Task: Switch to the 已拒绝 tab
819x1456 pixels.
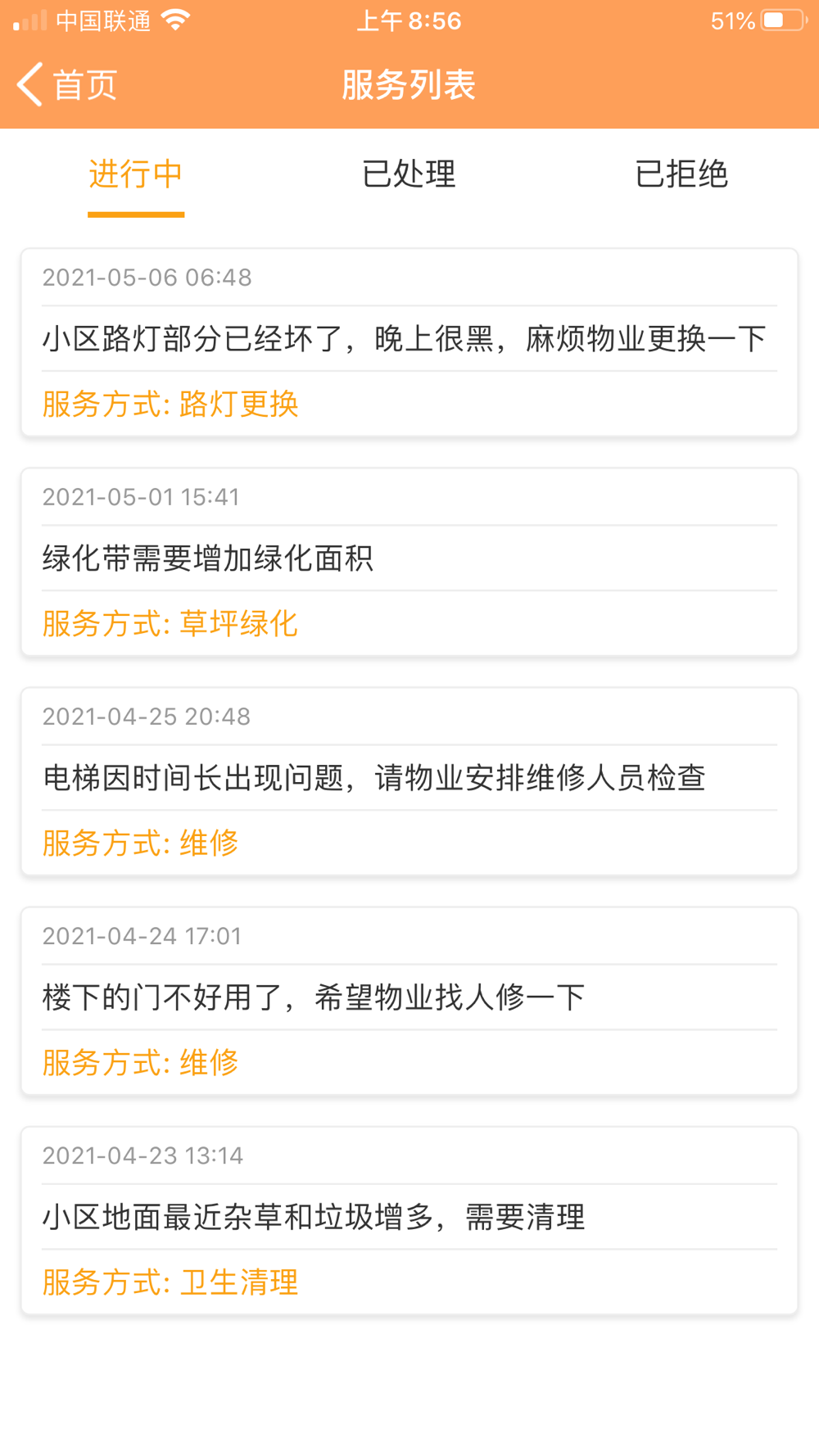Action: click(x=681, y=174)
